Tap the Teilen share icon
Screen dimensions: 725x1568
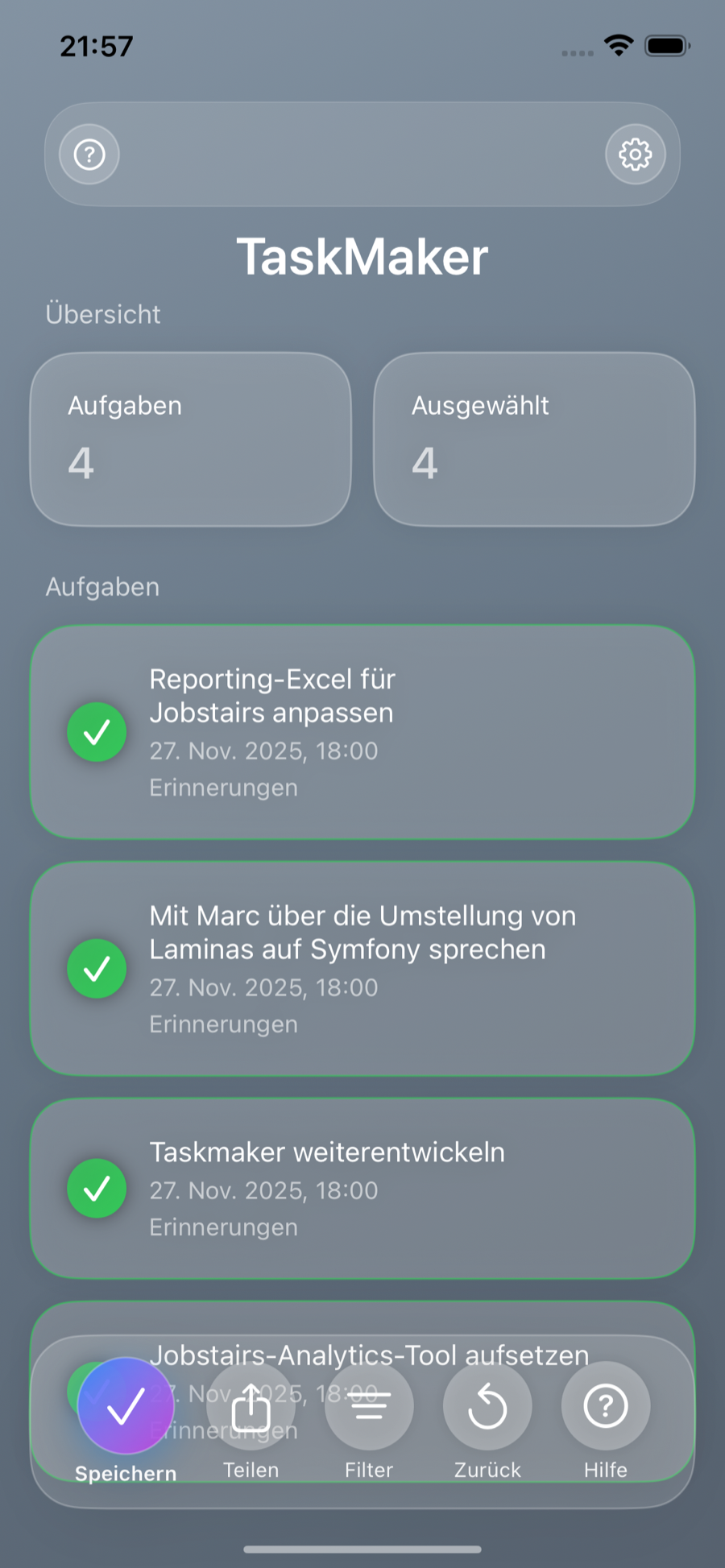251,1405
